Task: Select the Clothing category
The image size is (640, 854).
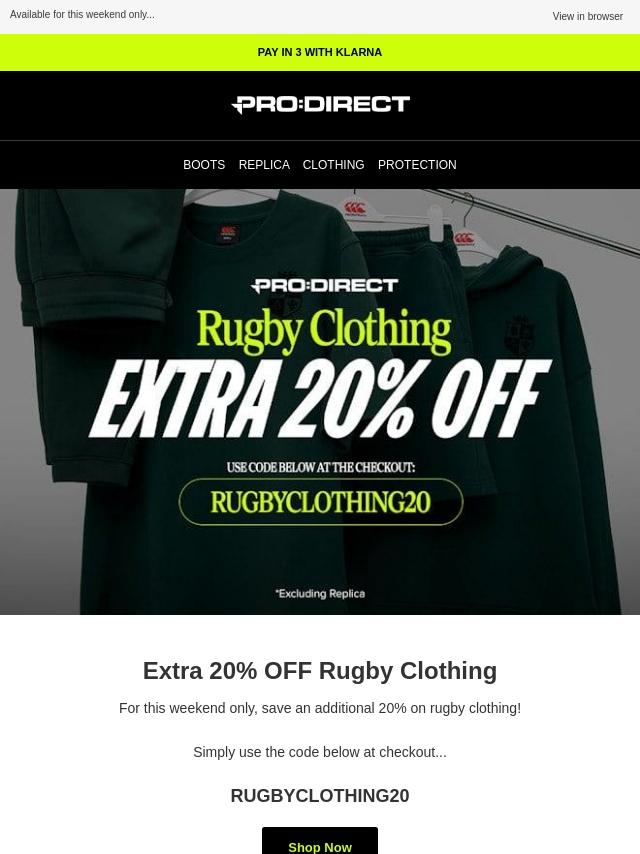Action: click(x=333, y=165)
